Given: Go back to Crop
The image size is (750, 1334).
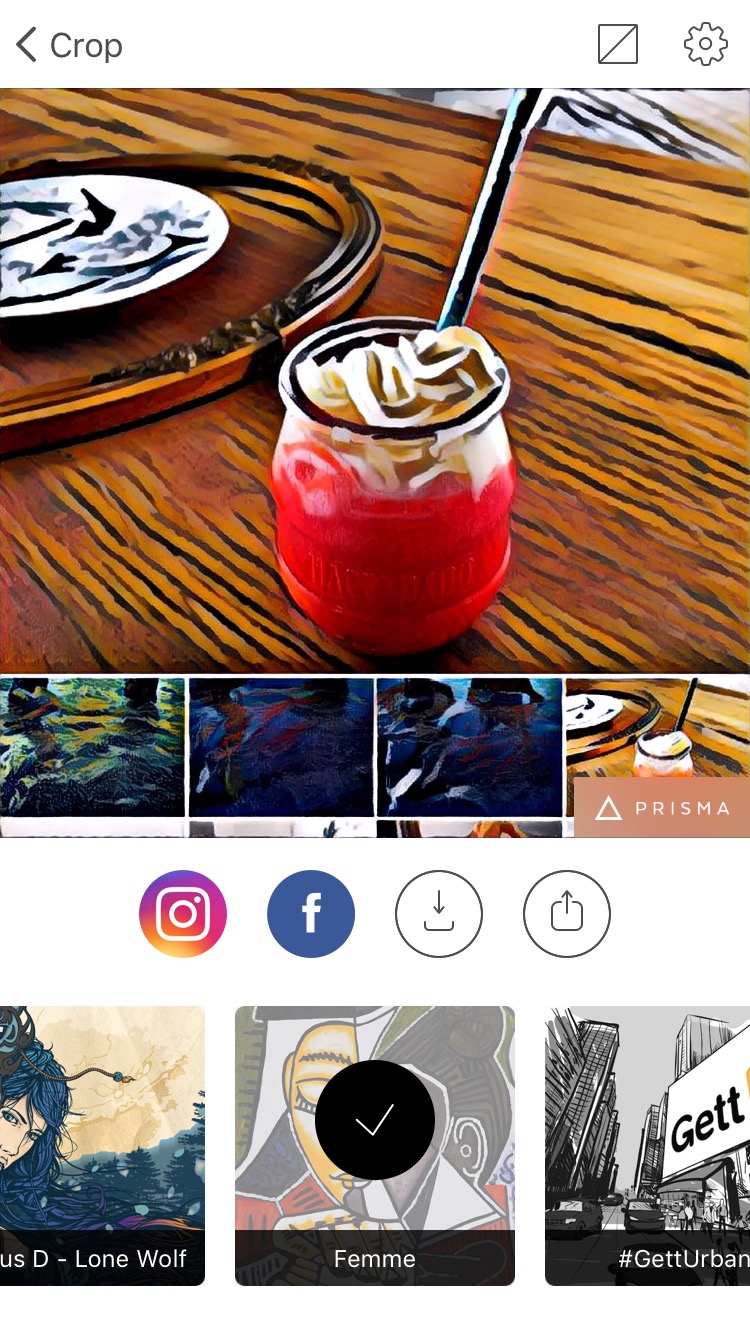Looking at the screenshot, I should click(69, 45).
